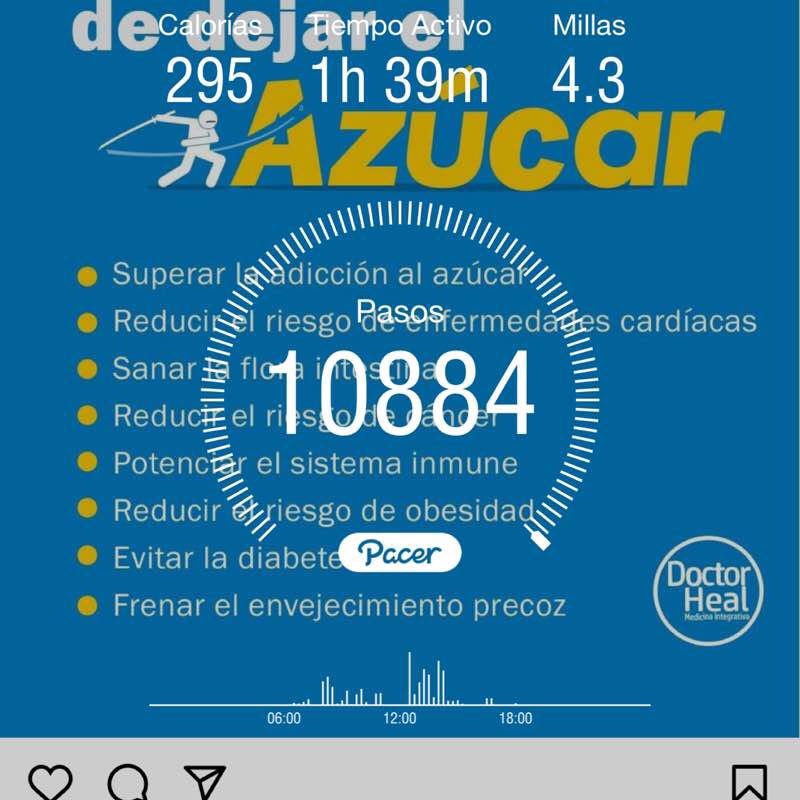
Task: Bookmark this post
Action: (x=748, y=783)
